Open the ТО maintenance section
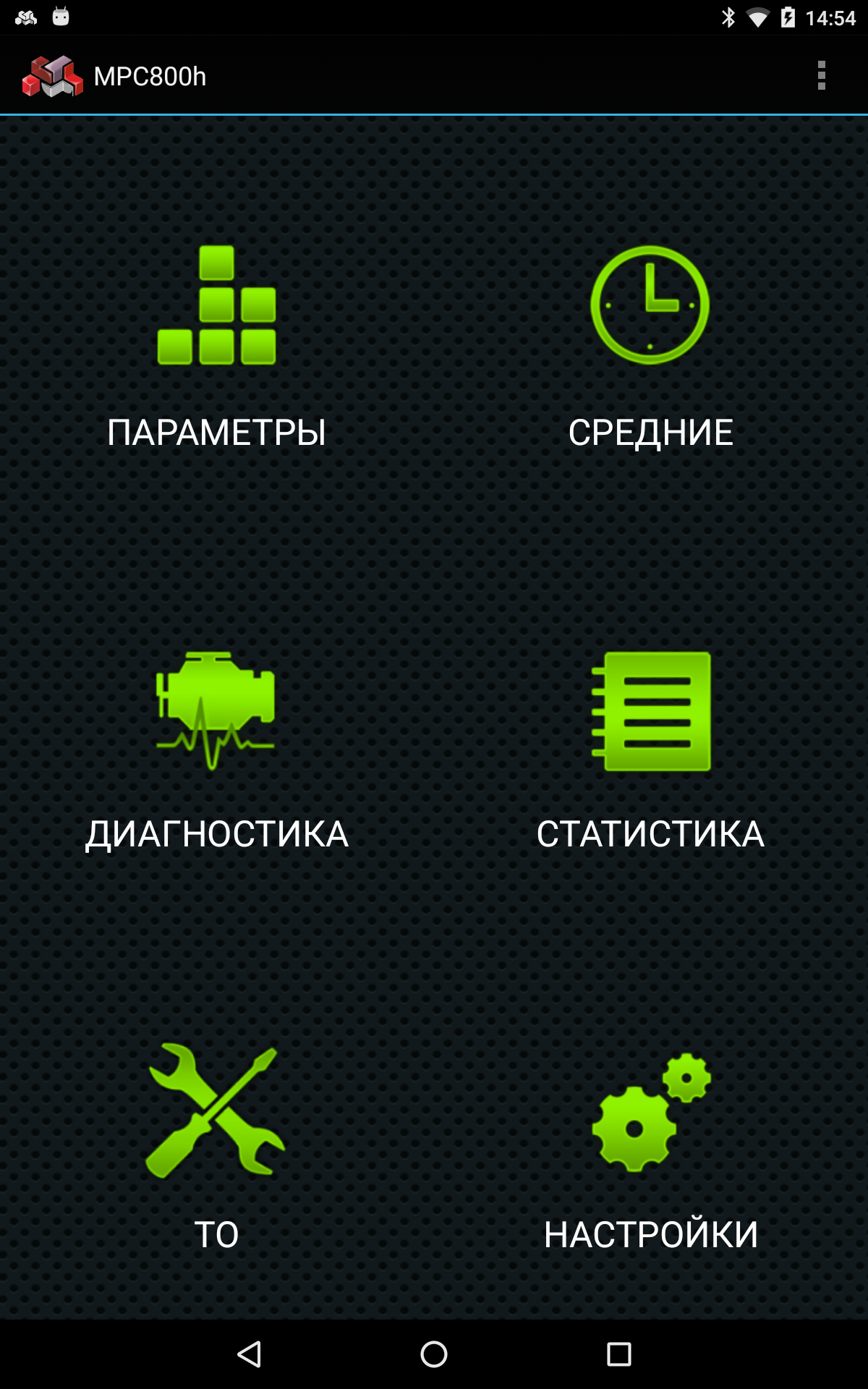 point(216,1148)
